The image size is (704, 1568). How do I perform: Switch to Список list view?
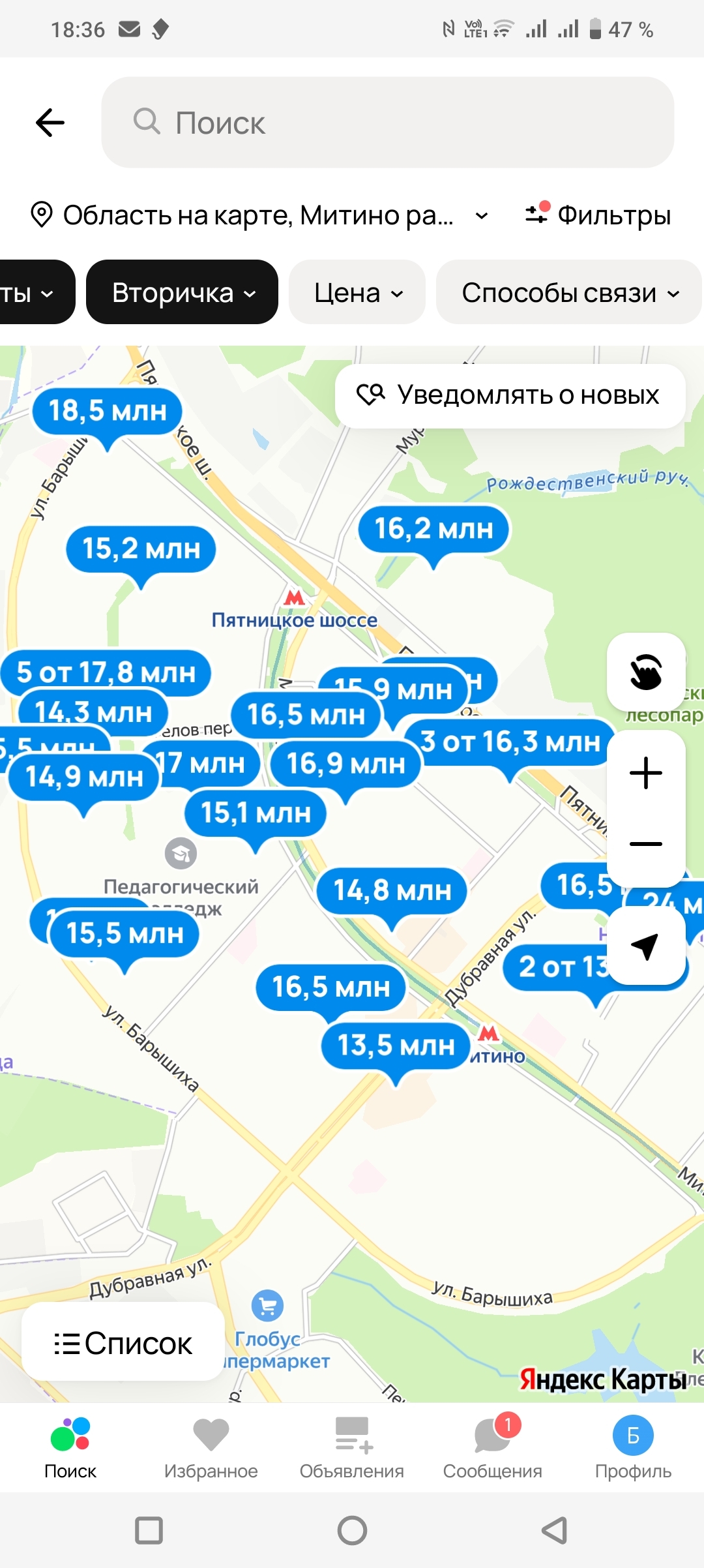pos(123,1344)
